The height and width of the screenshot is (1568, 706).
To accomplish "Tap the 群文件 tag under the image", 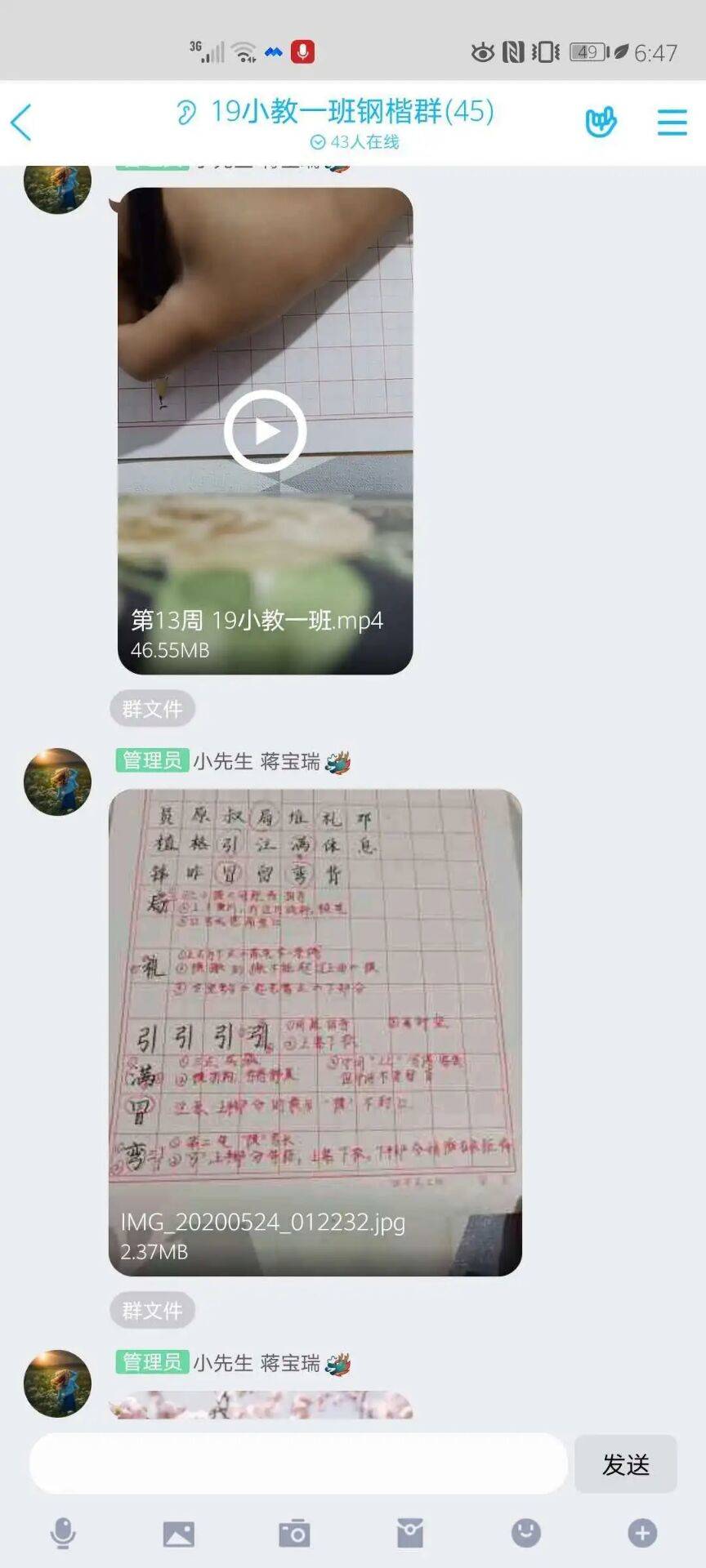I will [x=152, y=1310].
